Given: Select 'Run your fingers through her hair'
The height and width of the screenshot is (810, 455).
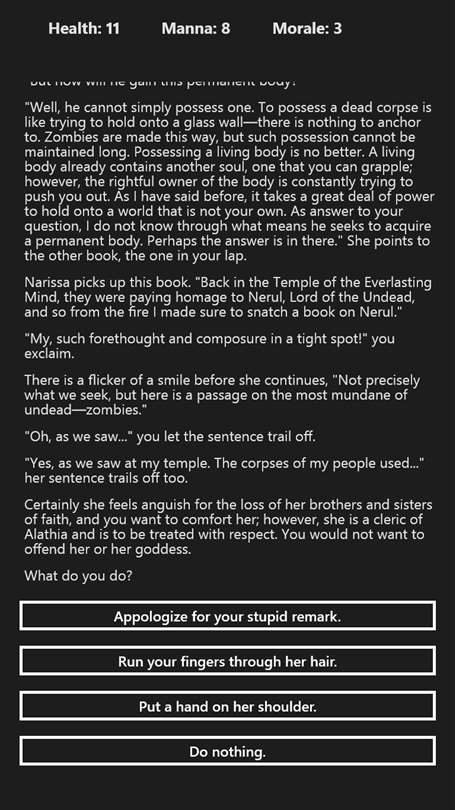Looking at the screenshot, I should click(227, 661).
